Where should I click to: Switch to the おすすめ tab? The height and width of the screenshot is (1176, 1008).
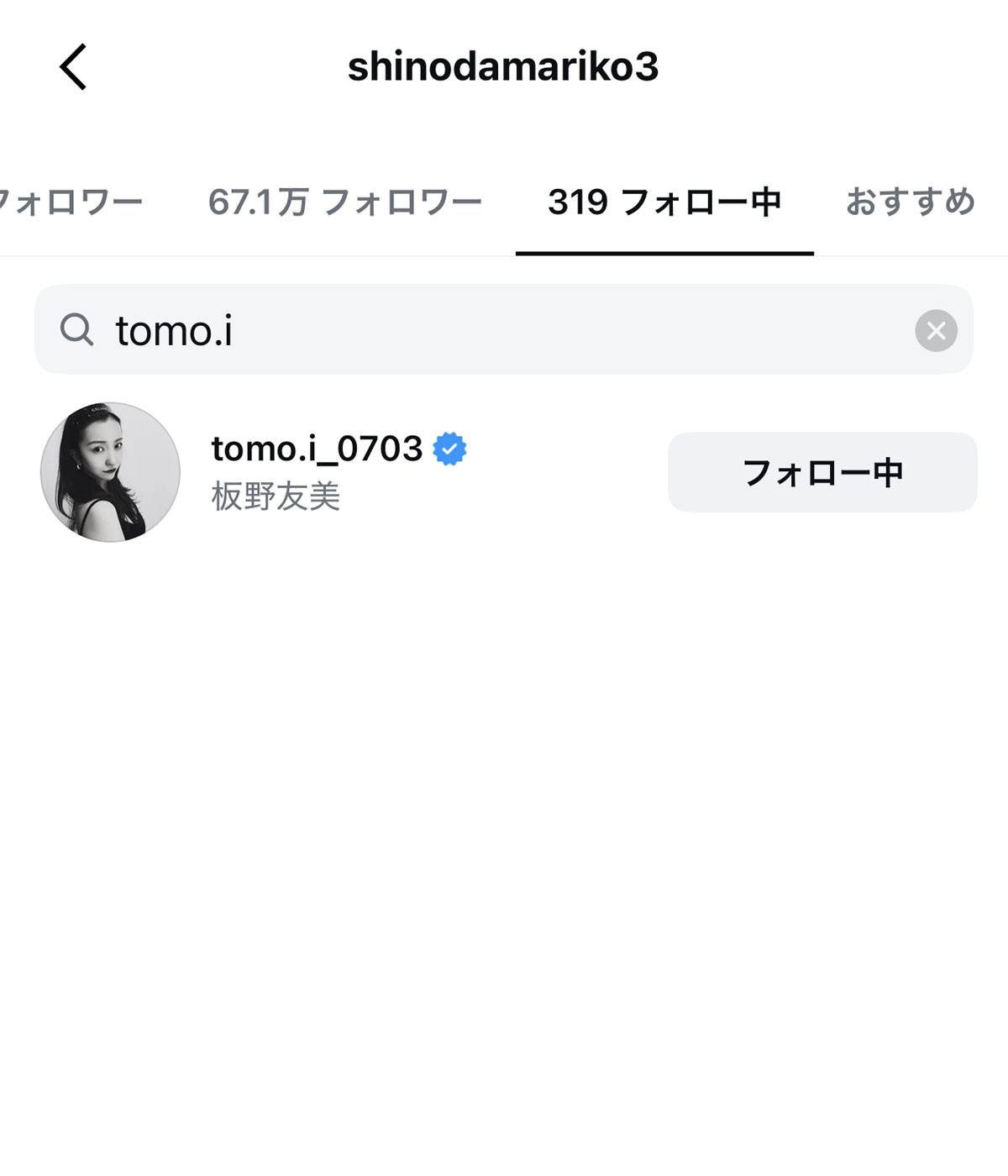pos(910,200)
